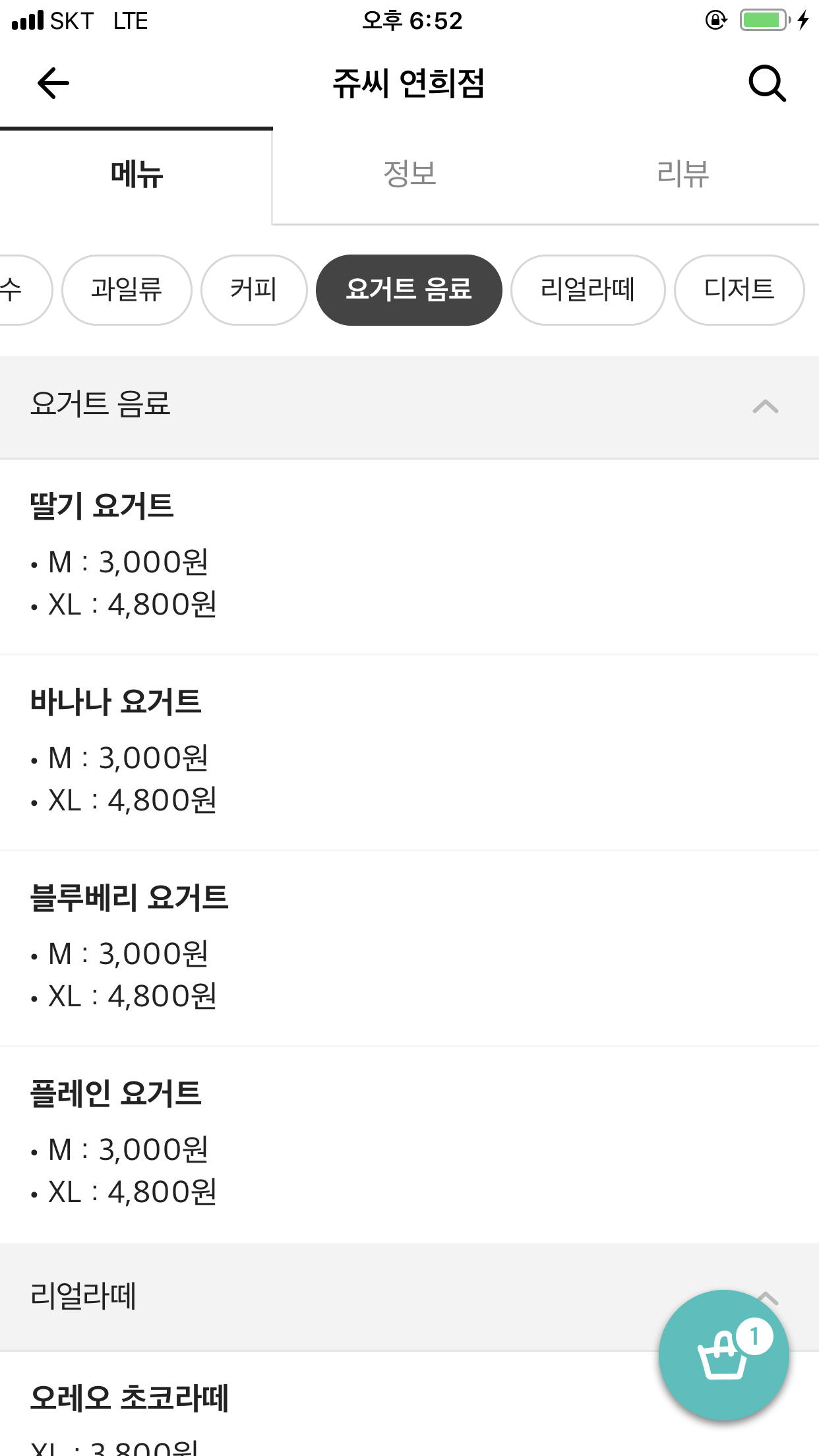Switch to the 정보 tab
The image size is (819, 1456).
click(409, 174)
